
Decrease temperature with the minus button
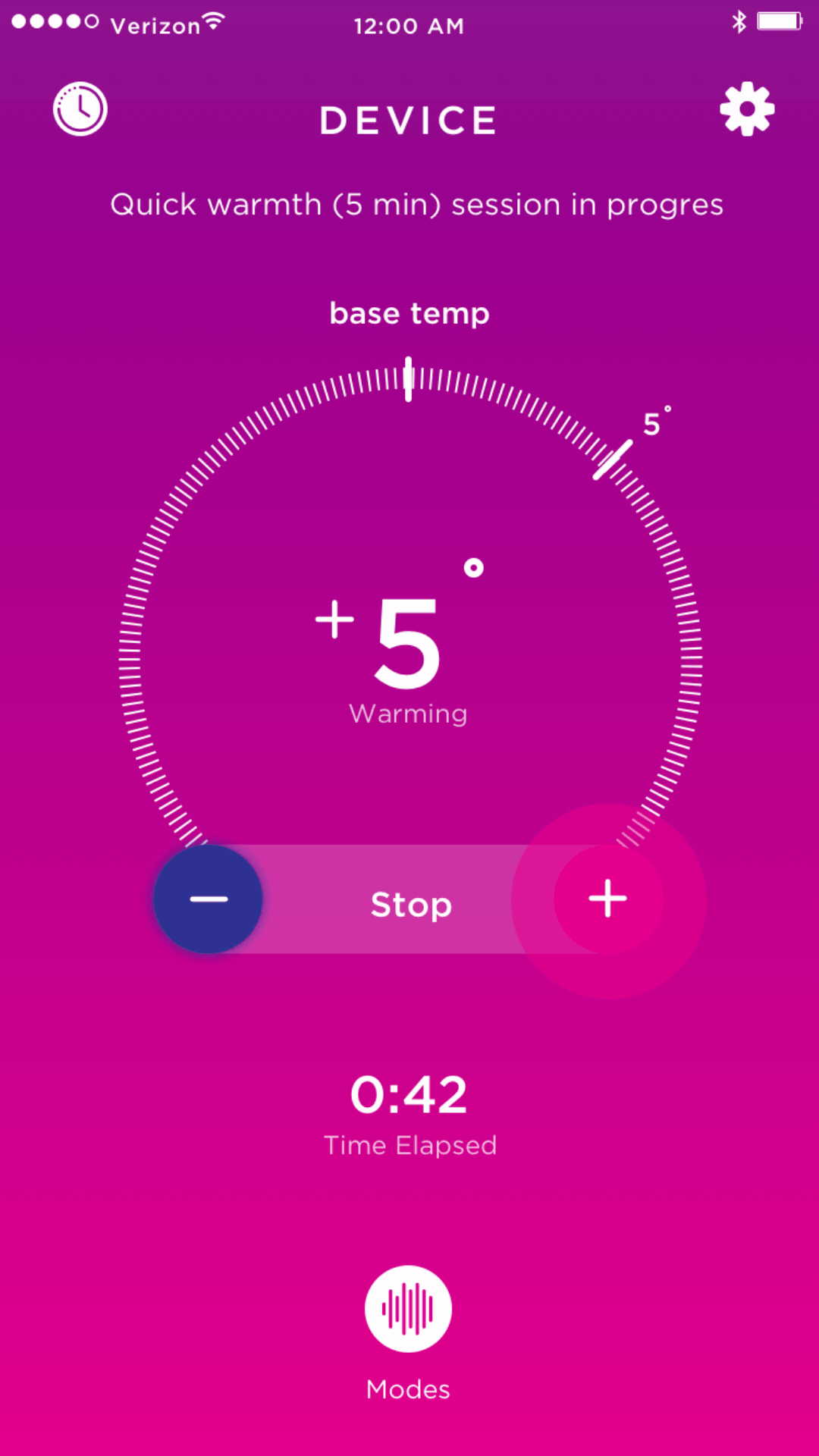[x=209, y=899]
